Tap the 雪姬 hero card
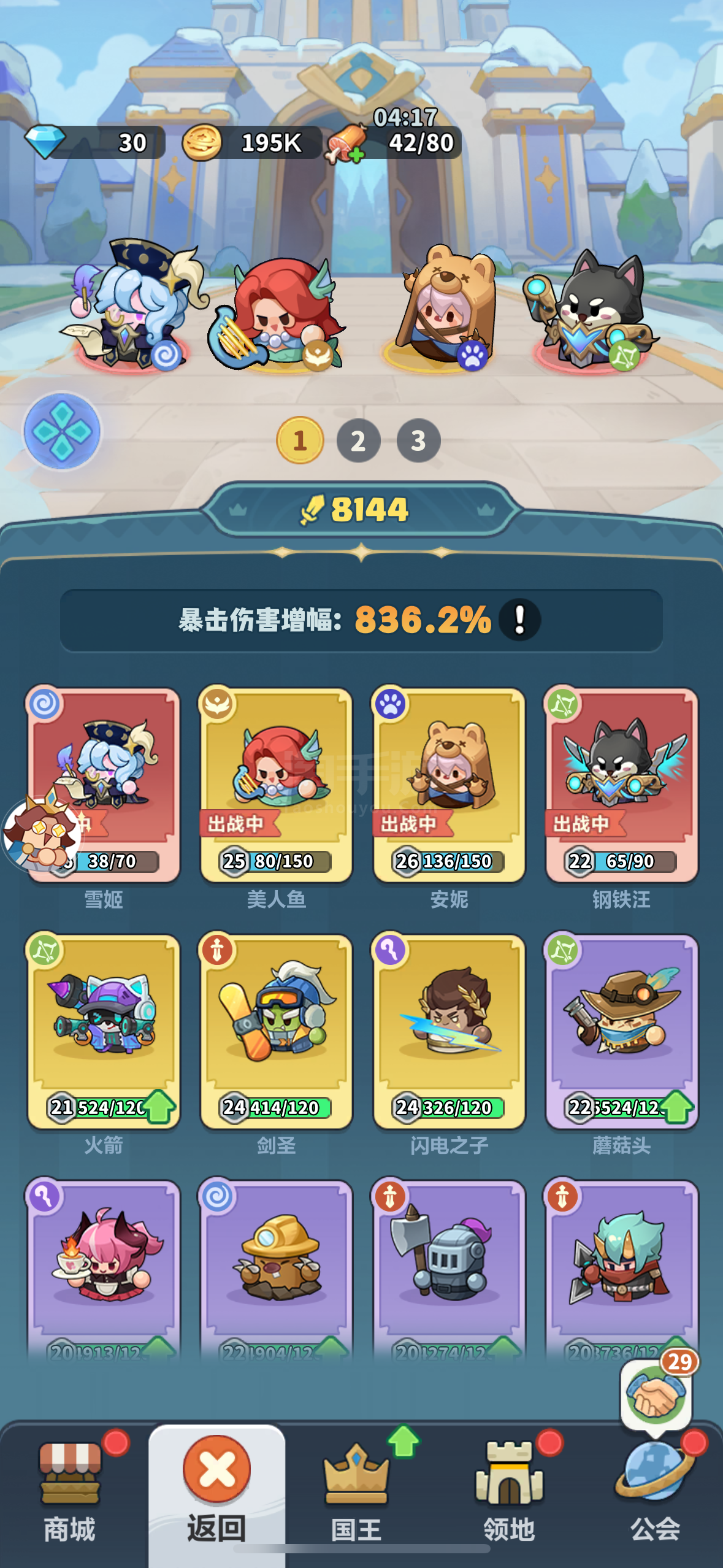This screenshot has height=1568, width=723. click(103, 785)
